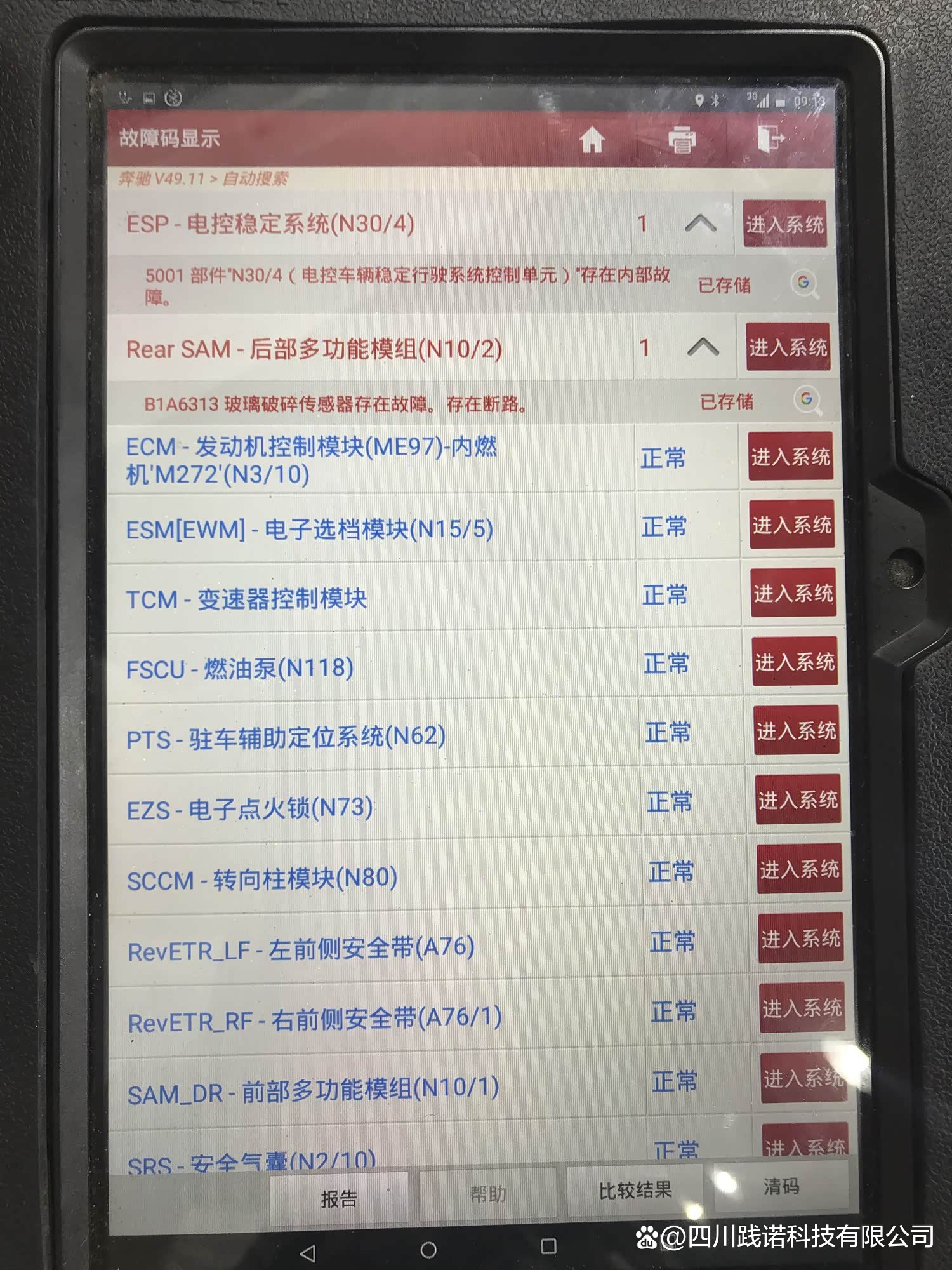Collapse the ESP fault code section
This screenshot has width=952, height=1270.
click(x=701, y=224)
